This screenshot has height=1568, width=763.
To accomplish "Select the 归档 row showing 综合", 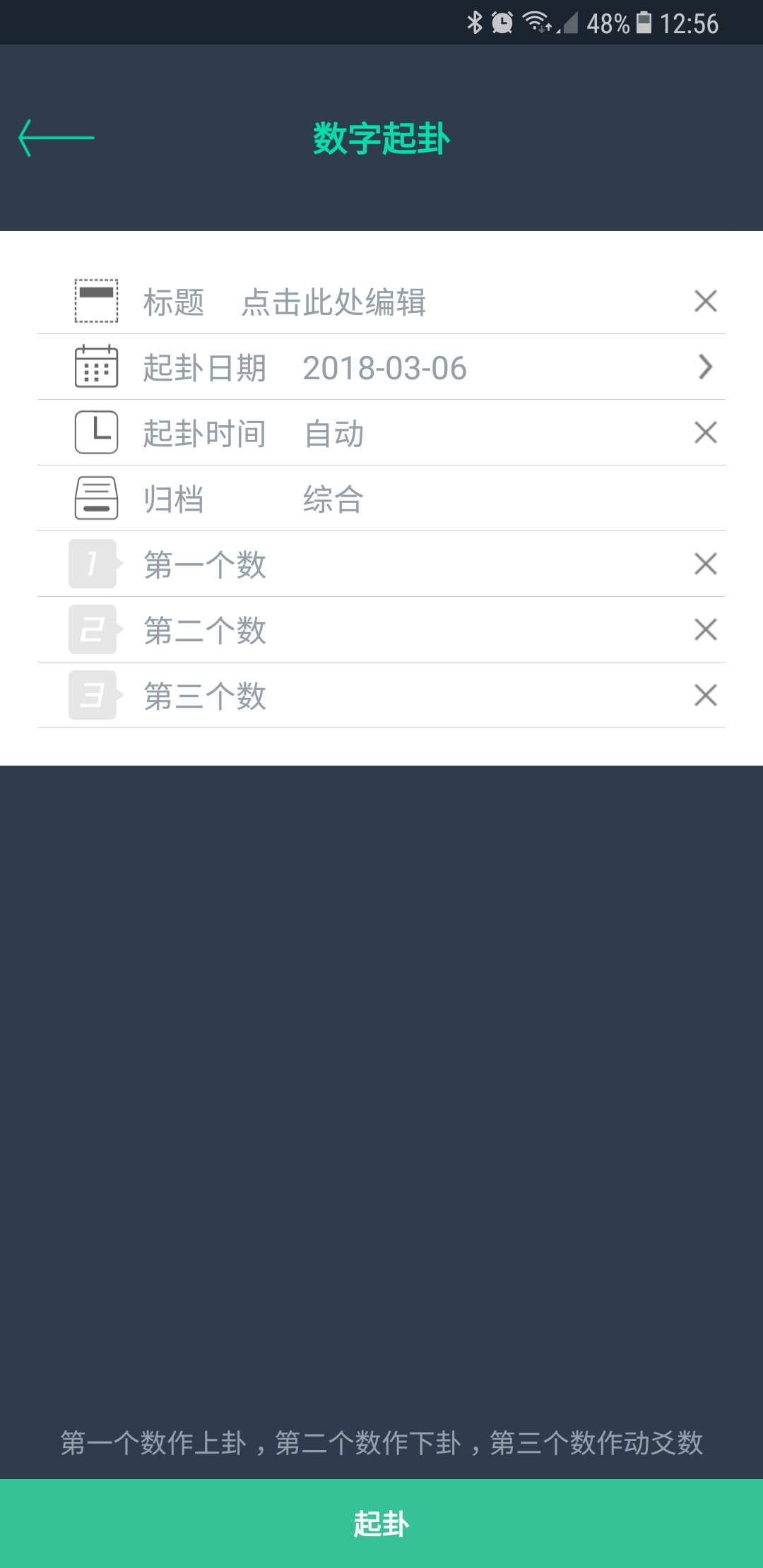I will 332,498.
